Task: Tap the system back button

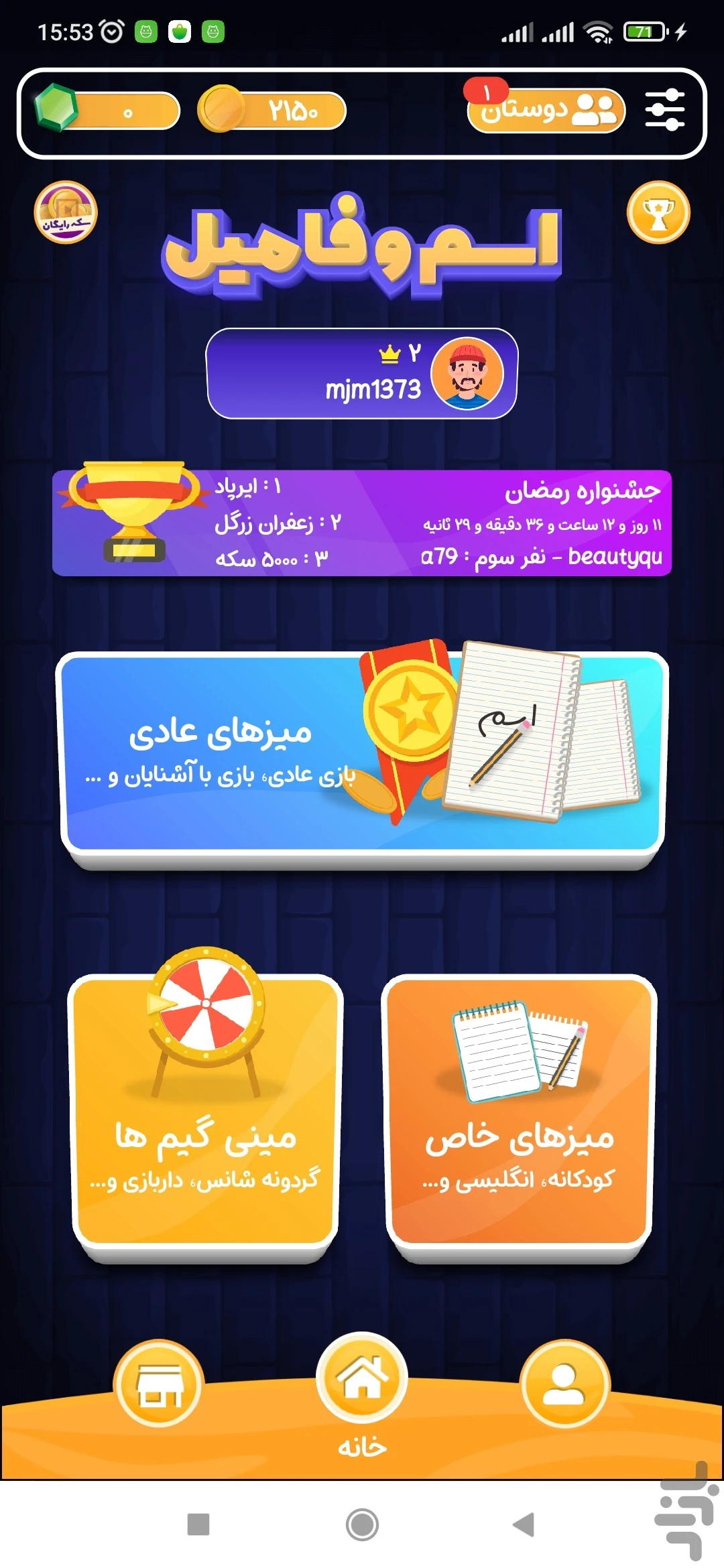Action: tap(524, 1524)
